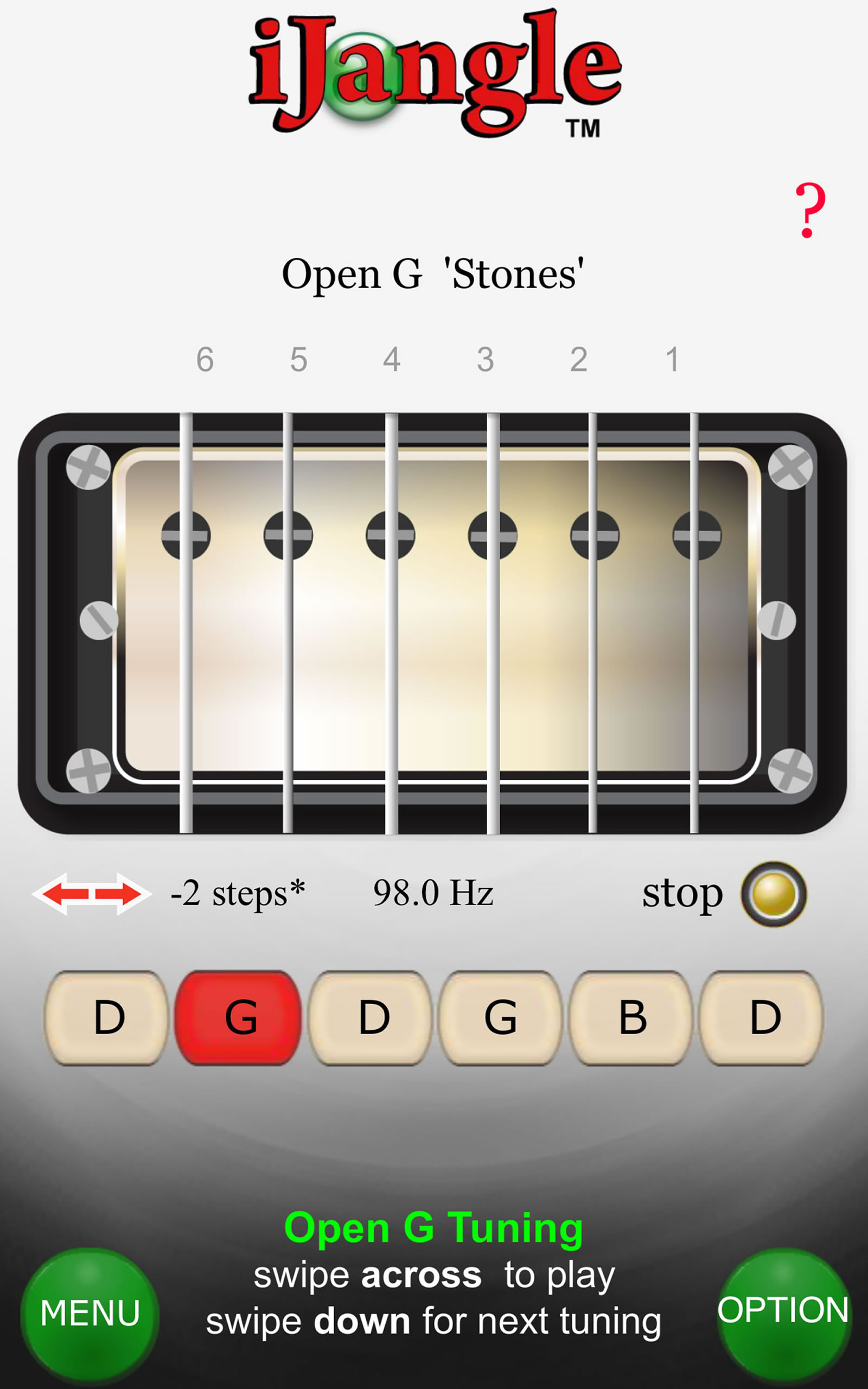The height and width of the screenshot is (1389, 868).
Task: Open the red question mark help
Action: pos(809,210)
